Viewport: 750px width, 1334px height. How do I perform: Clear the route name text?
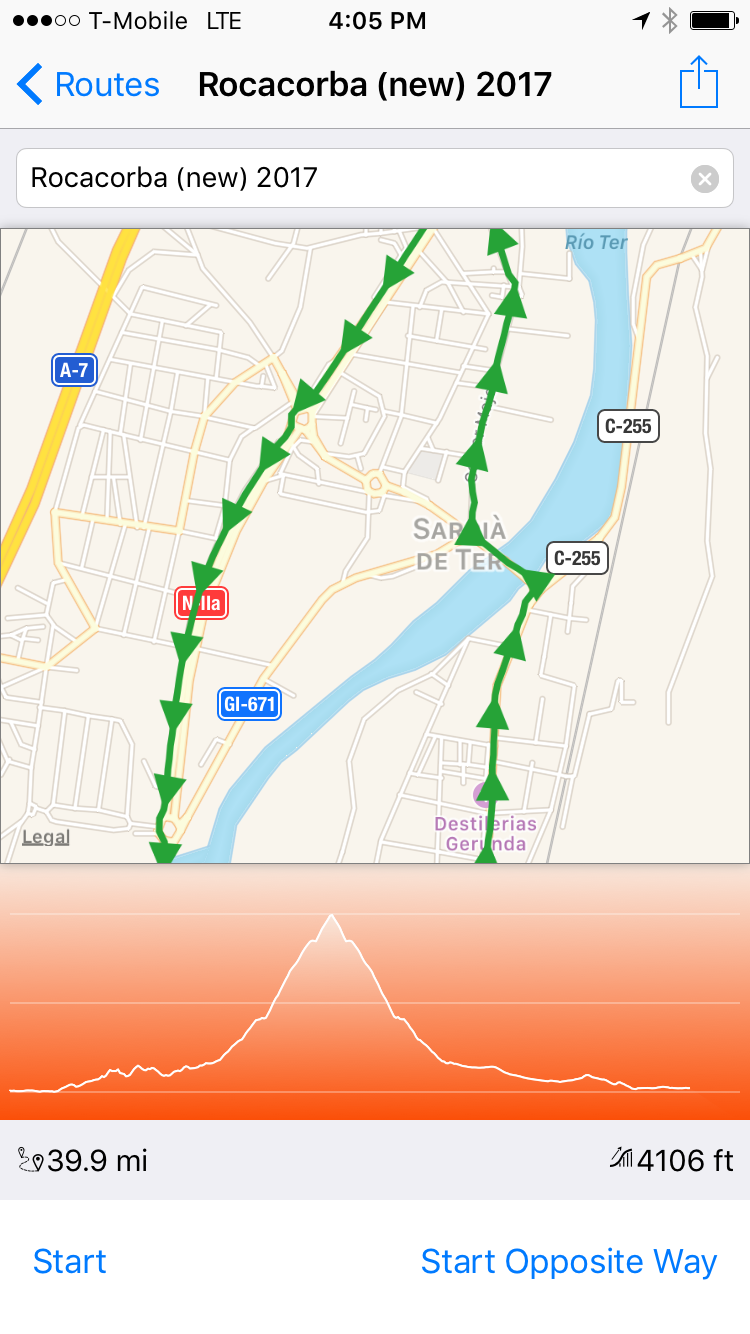point(705,179)
